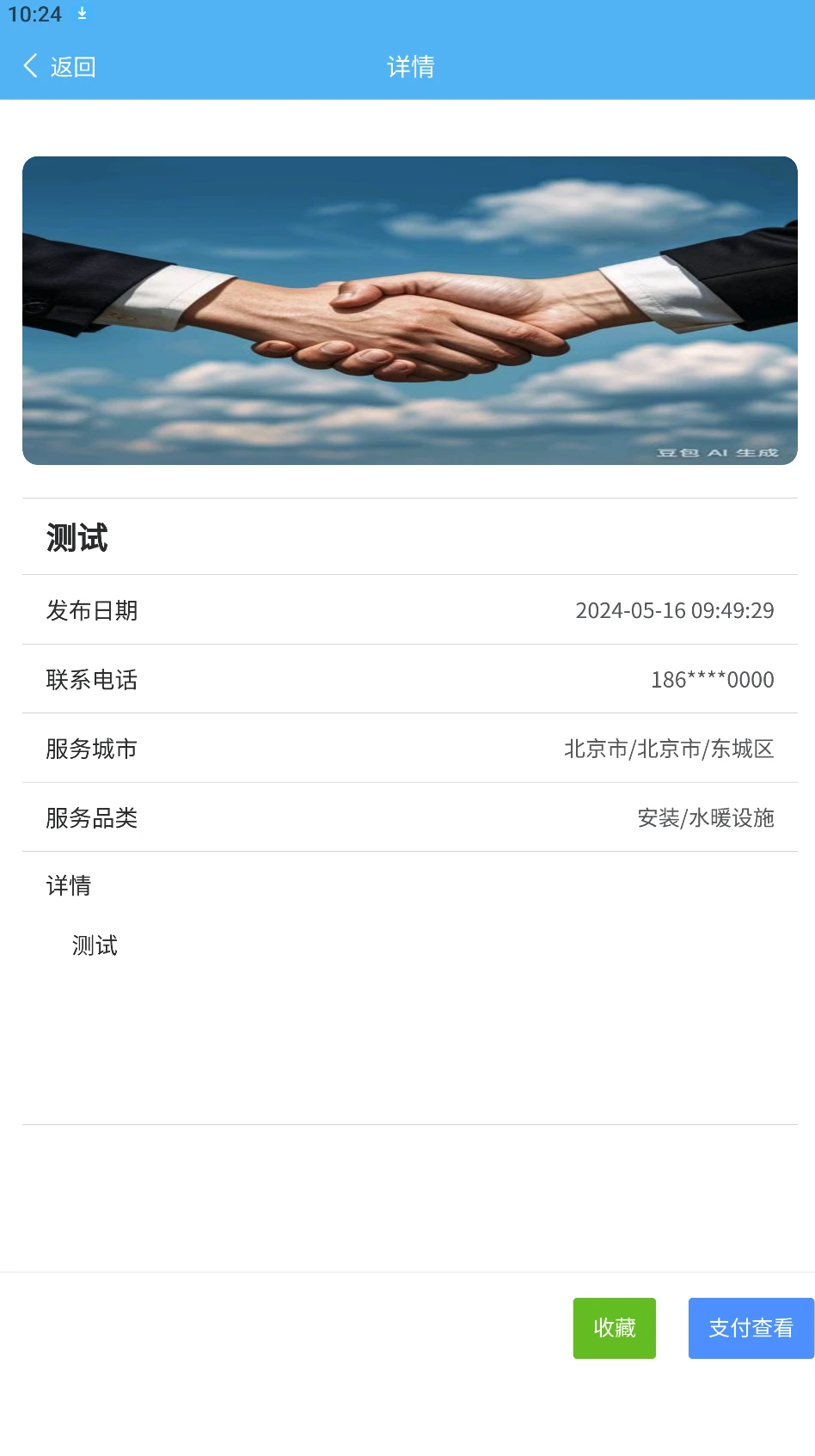The image size is (815, 1456).
Task: Open category selector 安装/水暖设施
Action: click(x=705, y=817)
